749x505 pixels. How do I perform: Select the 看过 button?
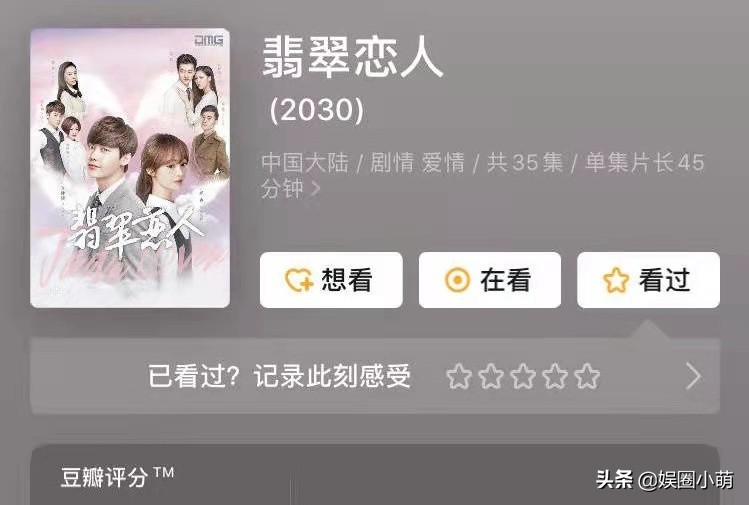pos(648,280)
